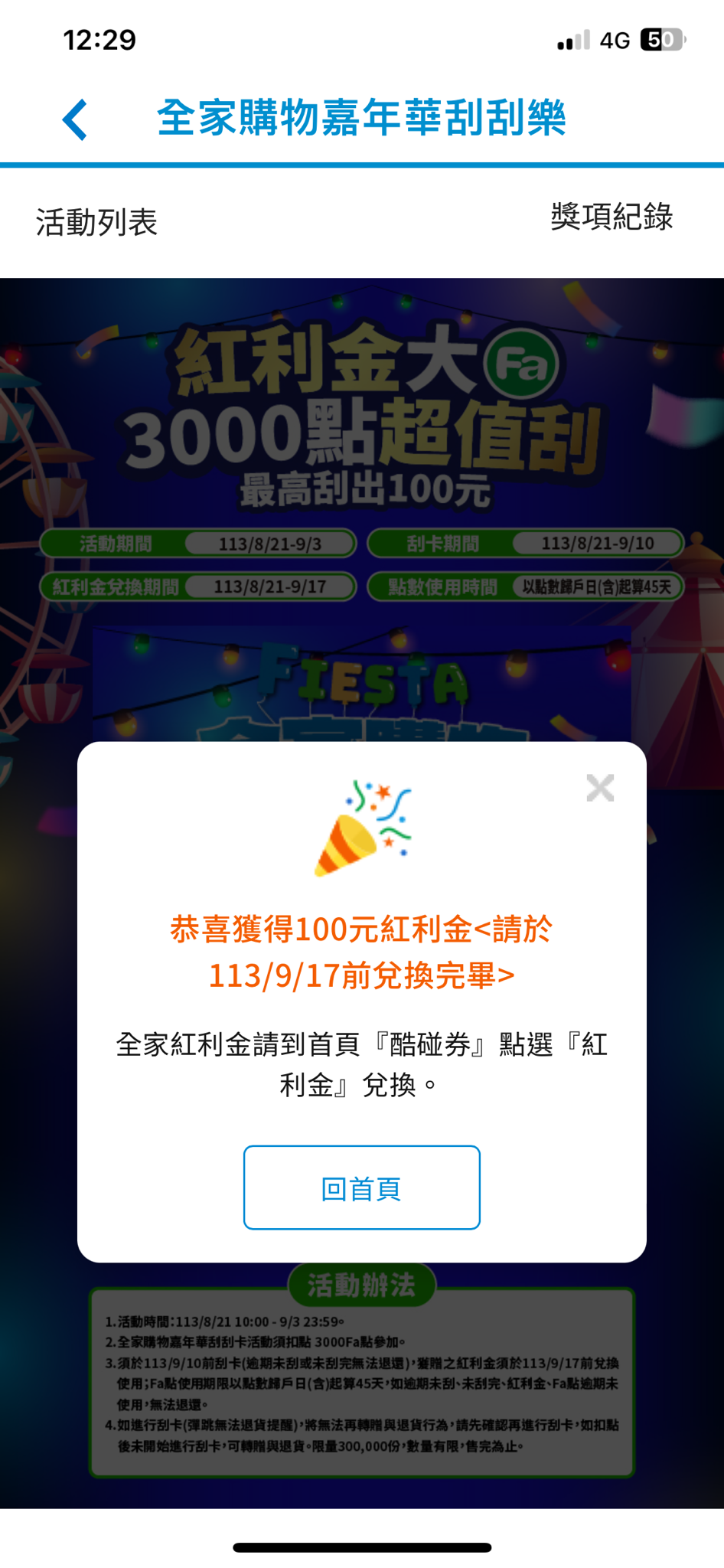Open the 獎項紀錄 tab

[611, 217]
